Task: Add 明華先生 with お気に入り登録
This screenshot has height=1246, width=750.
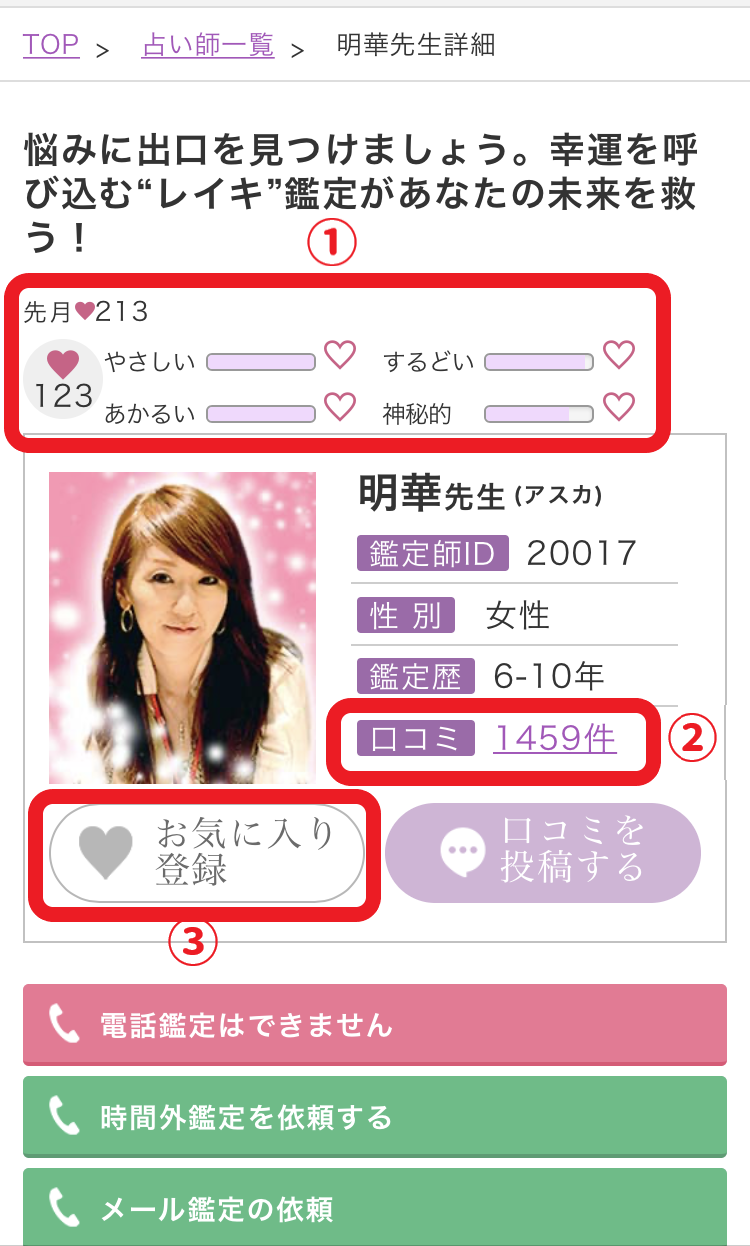Action: click(206, 852)
